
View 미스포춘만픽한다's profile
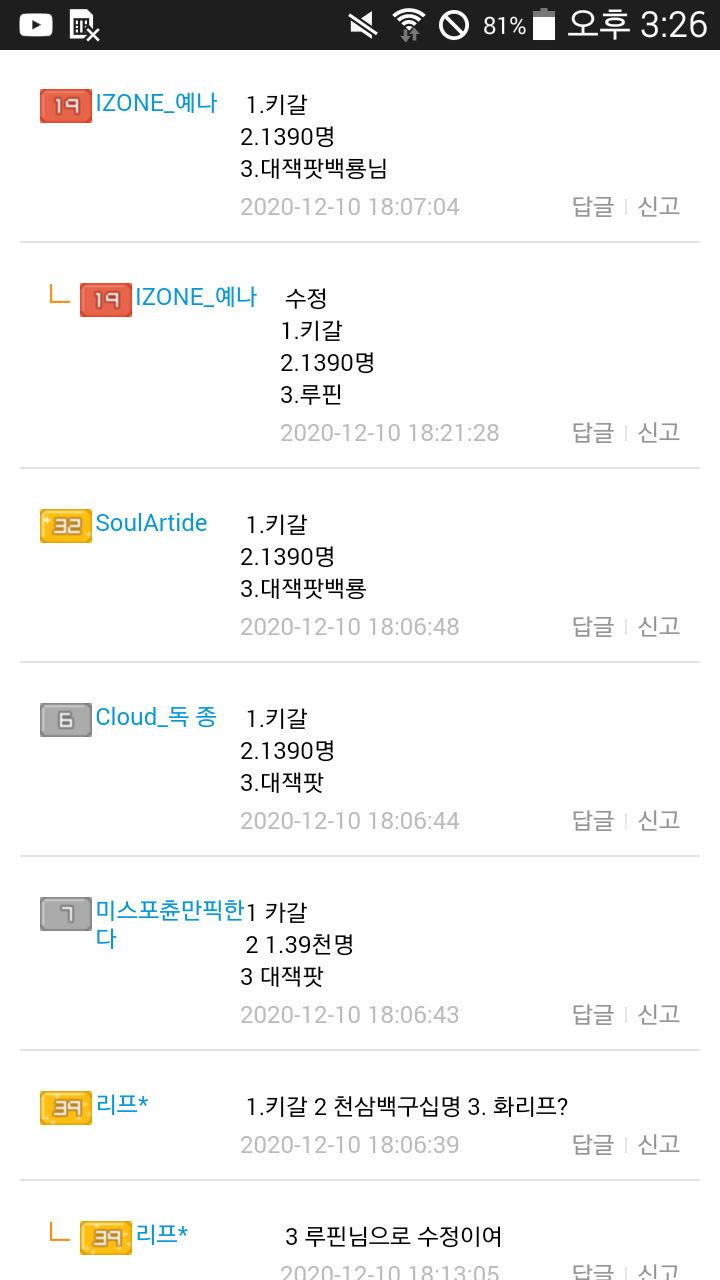coord(168,912)
